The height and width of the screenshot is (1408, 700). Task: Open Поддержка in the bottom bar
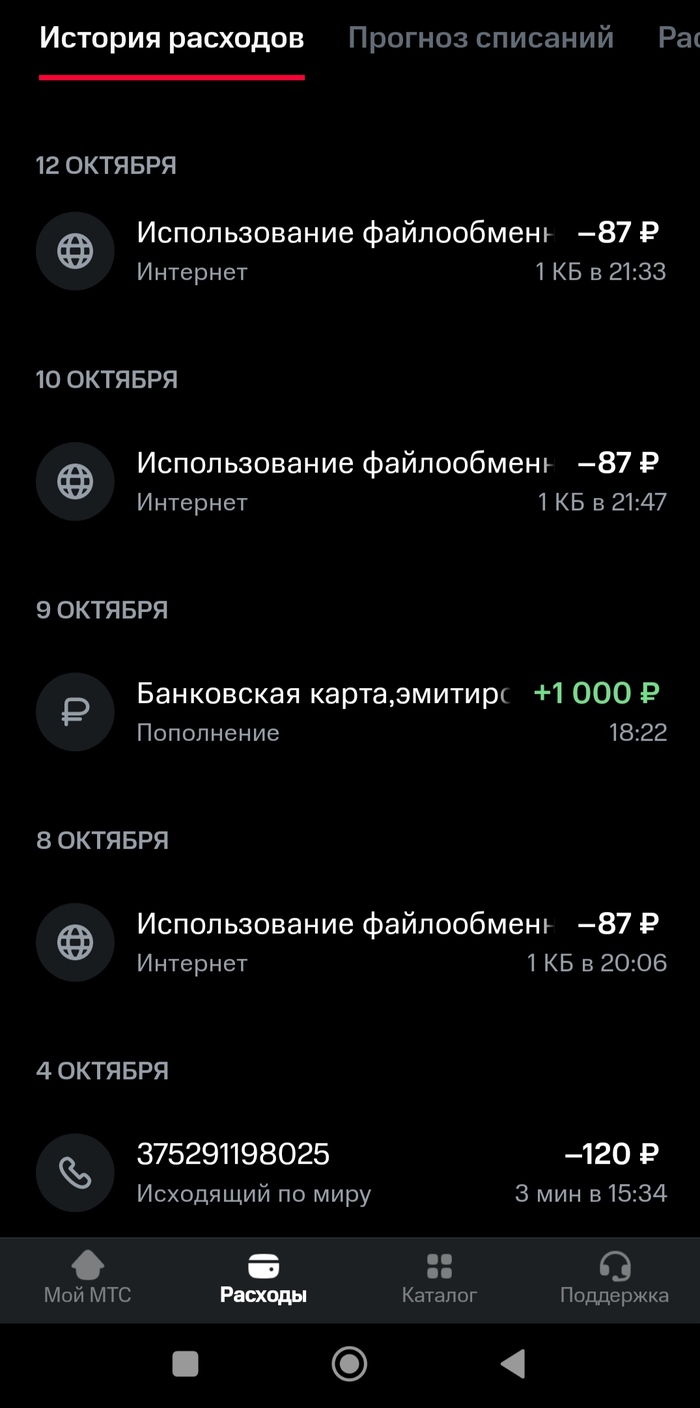pos(614,1279)
